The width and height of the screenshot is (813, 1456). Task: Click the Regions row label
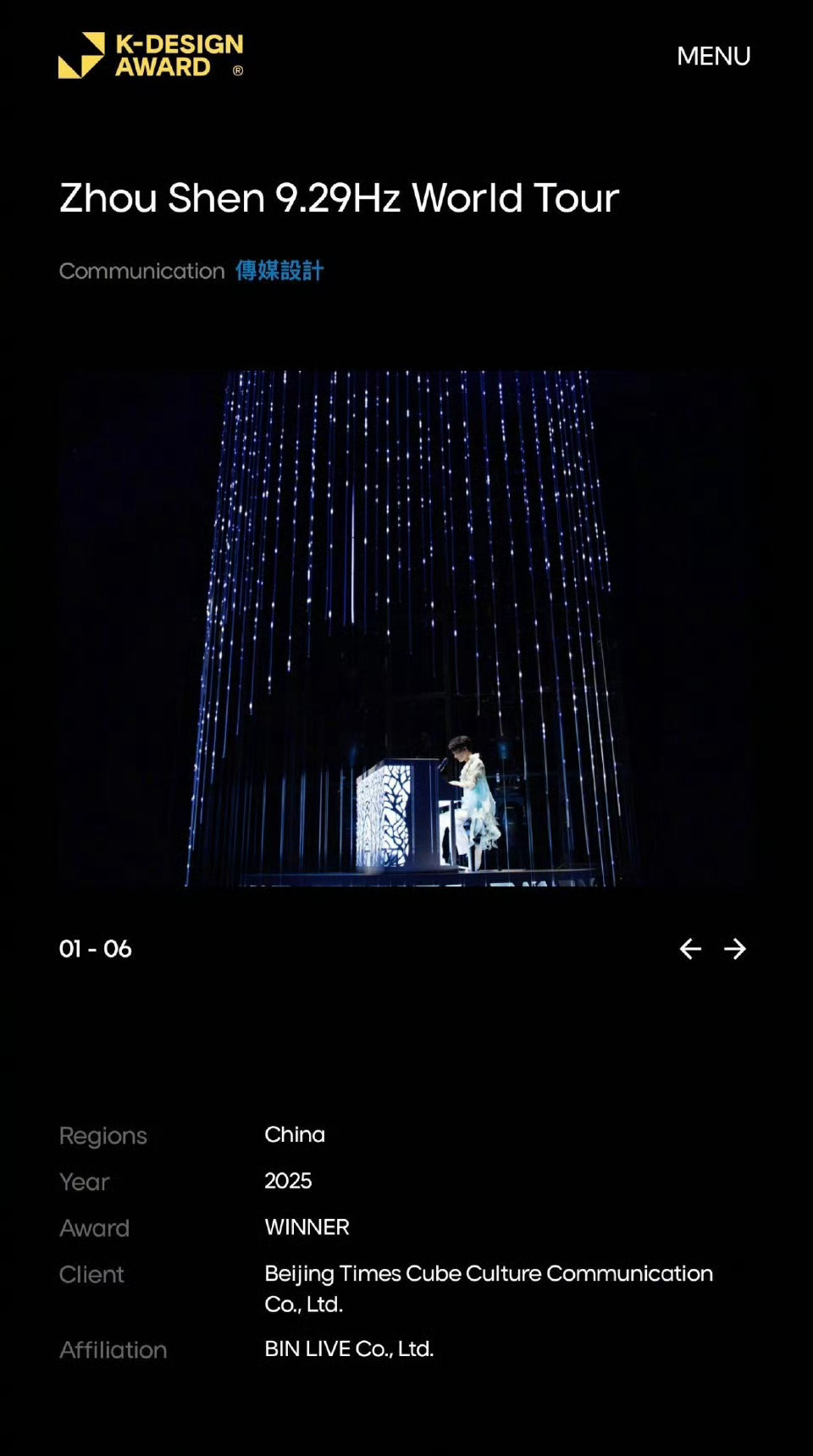[102, 1134]
